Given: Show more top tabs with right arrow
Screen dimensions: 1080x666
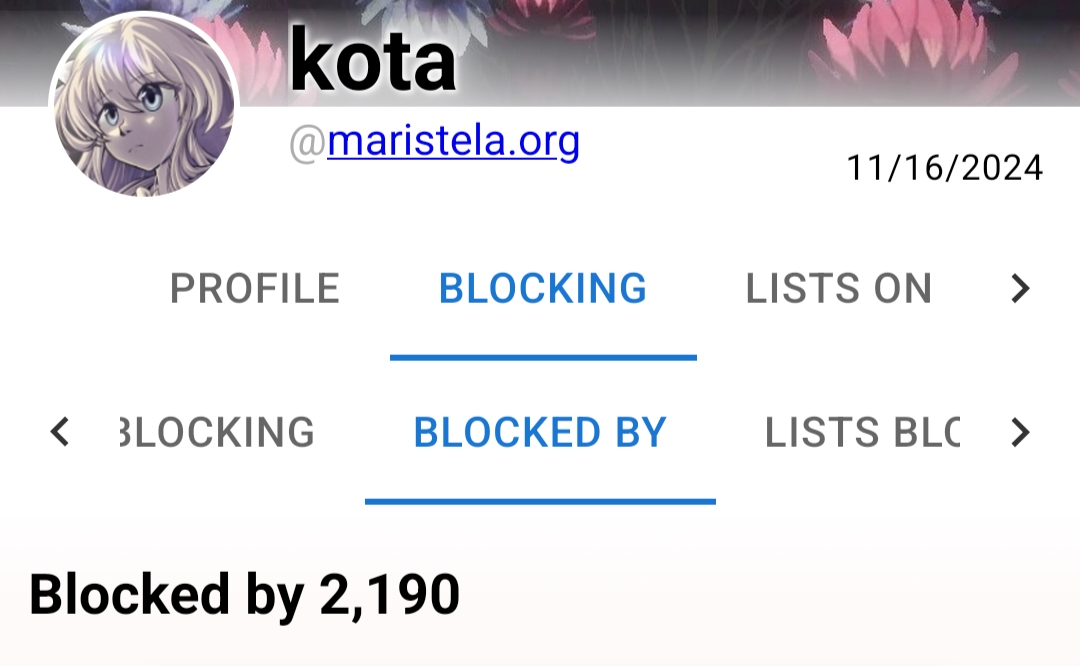Looking at the screenshot, I should pyautogui.click(x=1019, y=289).
